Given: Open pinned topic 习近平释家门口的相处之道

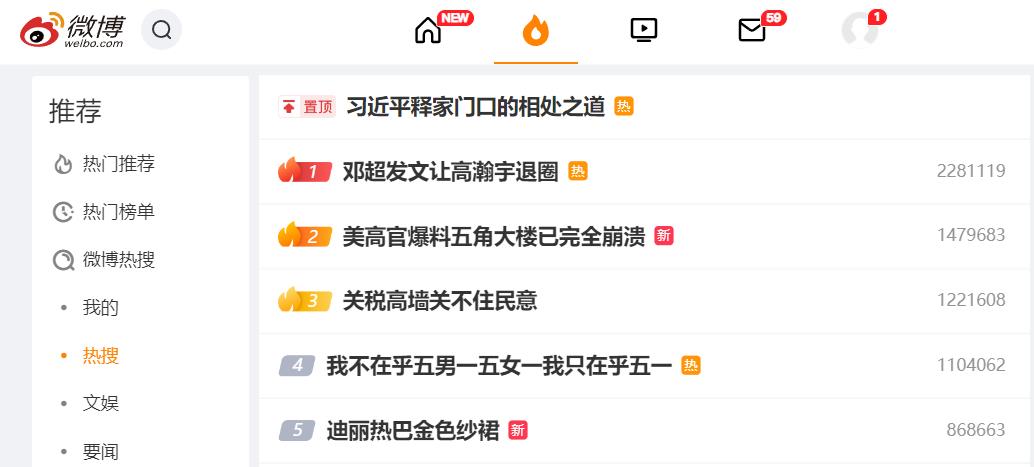Looking at the screenshot, I should pyautogui.click(x=475, y=106).
